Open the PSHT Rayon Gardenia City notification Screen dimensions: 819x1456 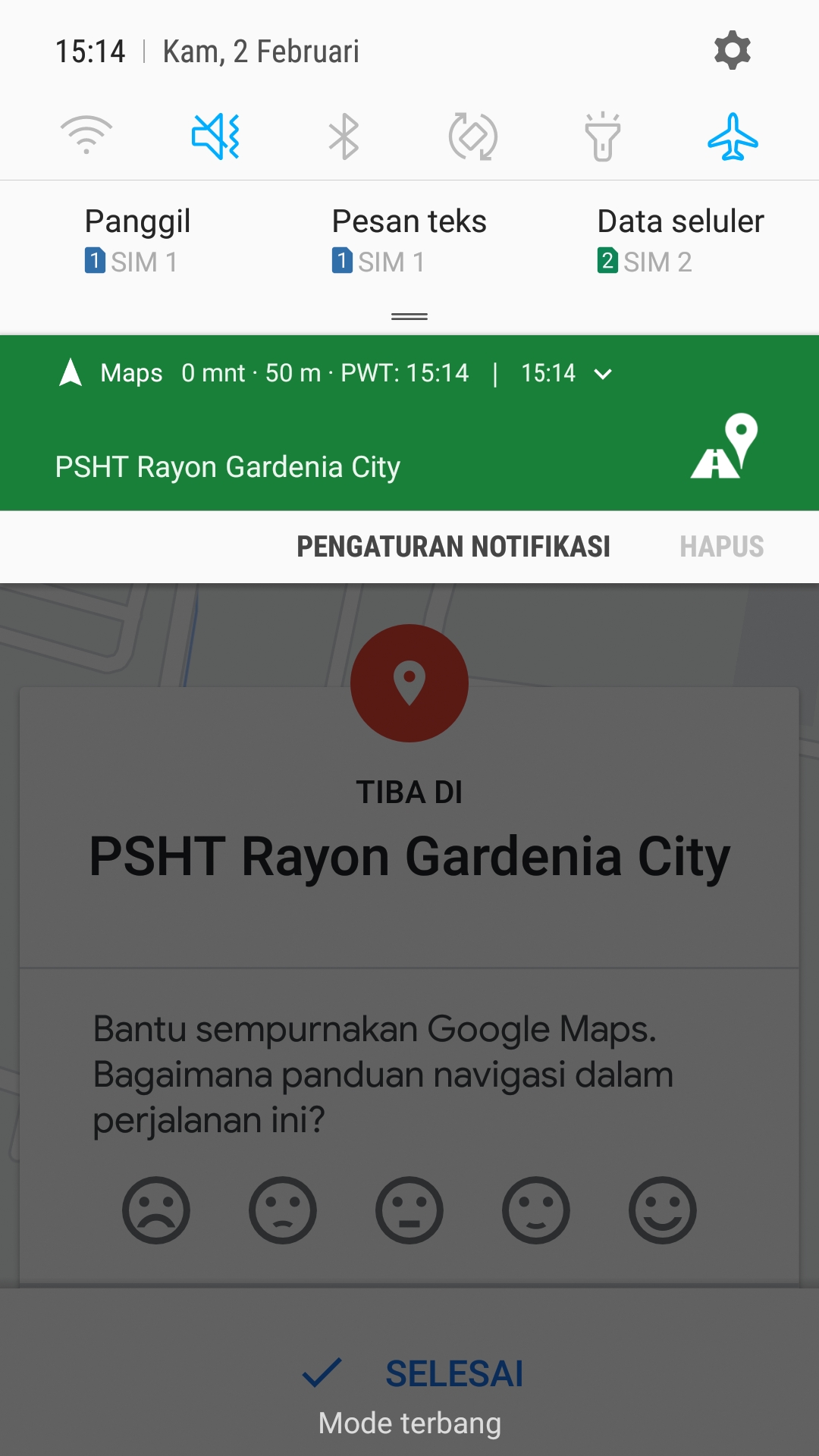tap(227, 467)
